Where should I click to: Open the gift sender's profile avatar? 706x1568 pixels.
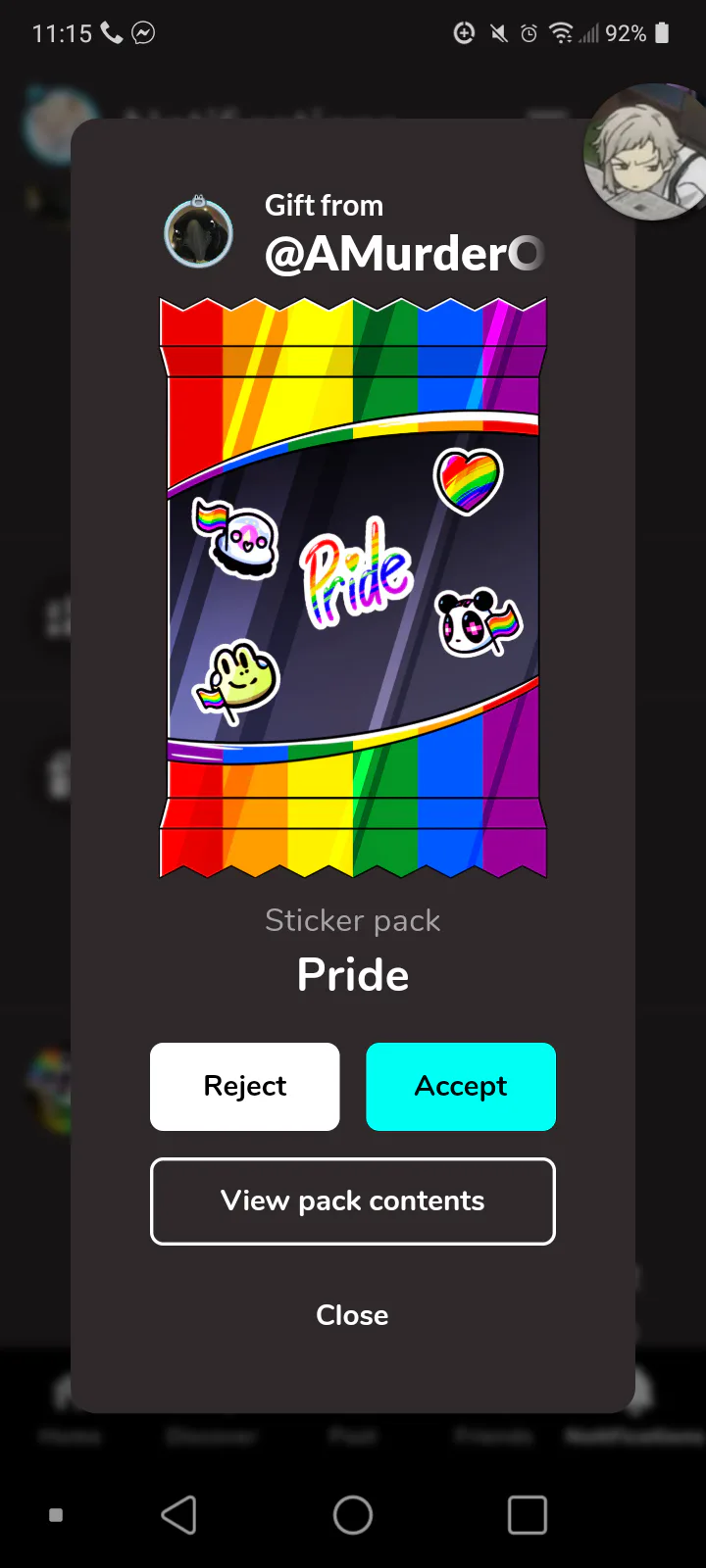tap(199, 233)
